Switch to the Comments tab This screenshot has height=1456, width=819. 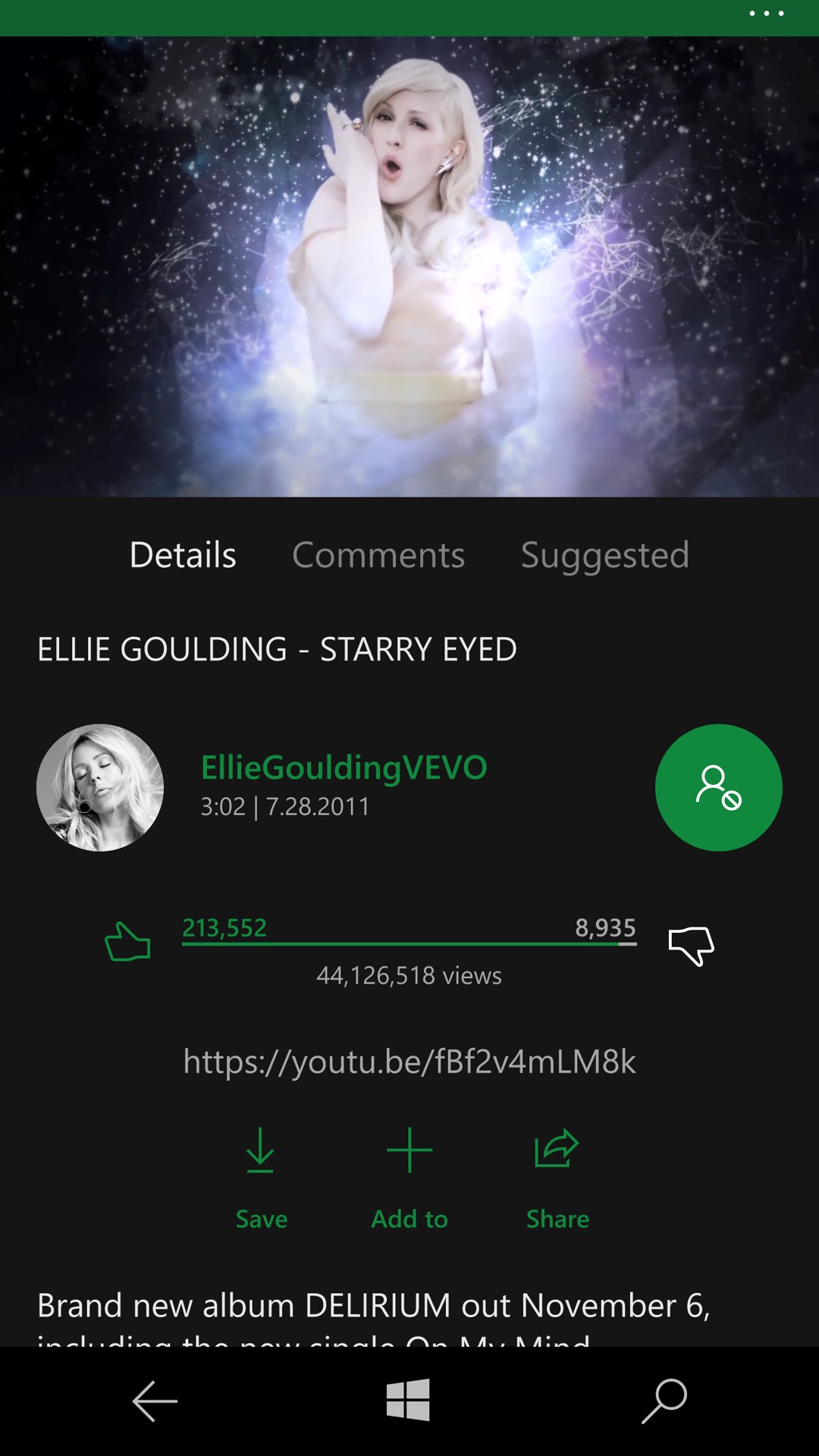[378, 555]
